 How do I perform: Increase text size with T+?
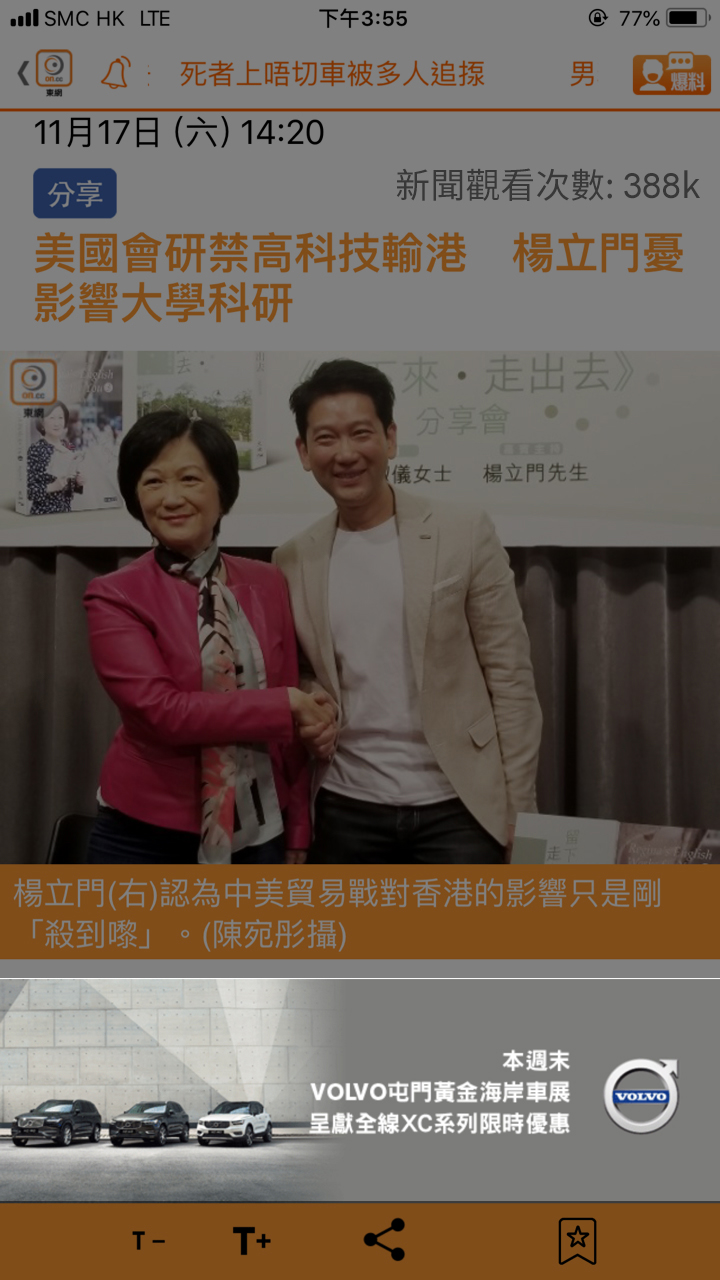coord(252,1241)
